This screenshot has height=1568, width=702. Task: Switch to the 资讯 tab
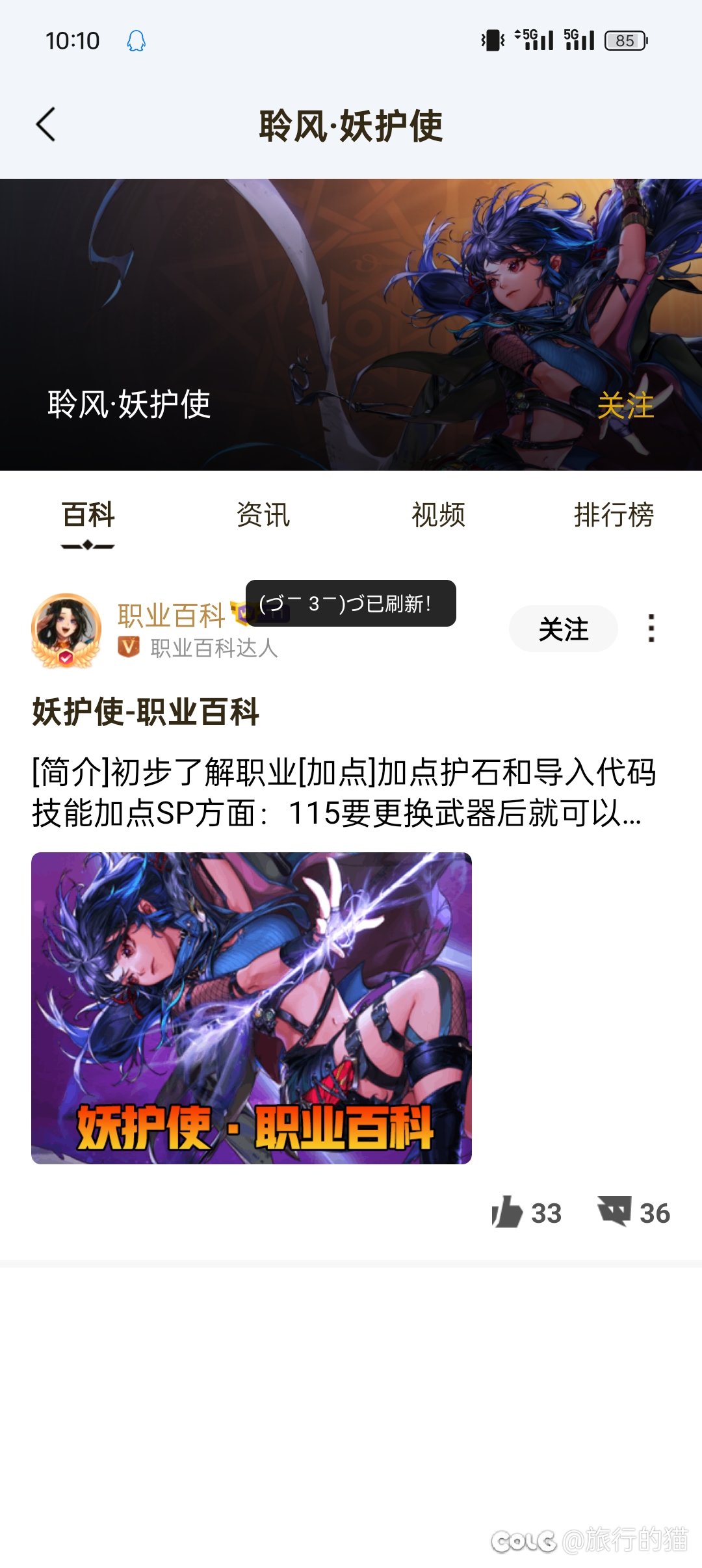(x=263, y=515)
